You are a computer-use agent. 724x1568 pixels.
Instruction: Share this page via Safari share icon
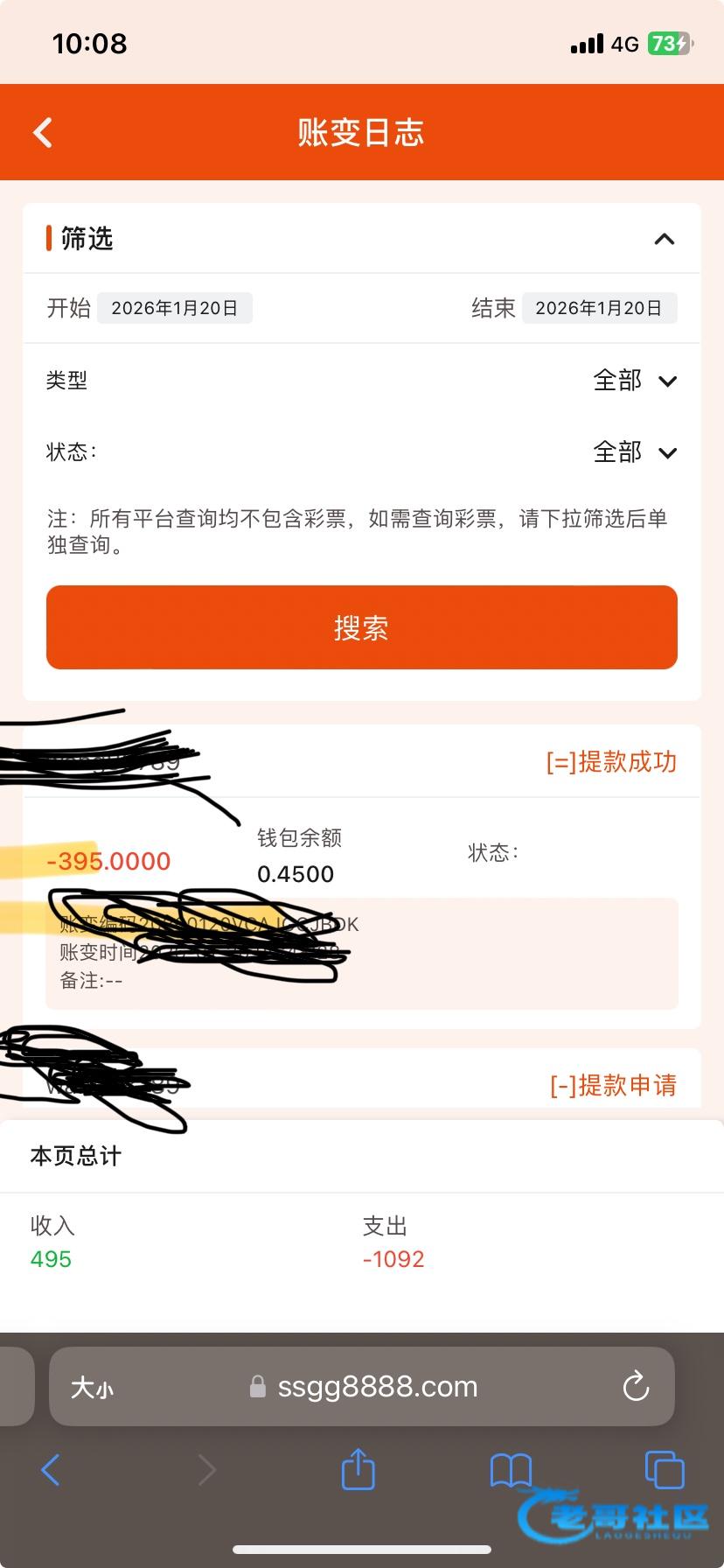click(358, 1469)
